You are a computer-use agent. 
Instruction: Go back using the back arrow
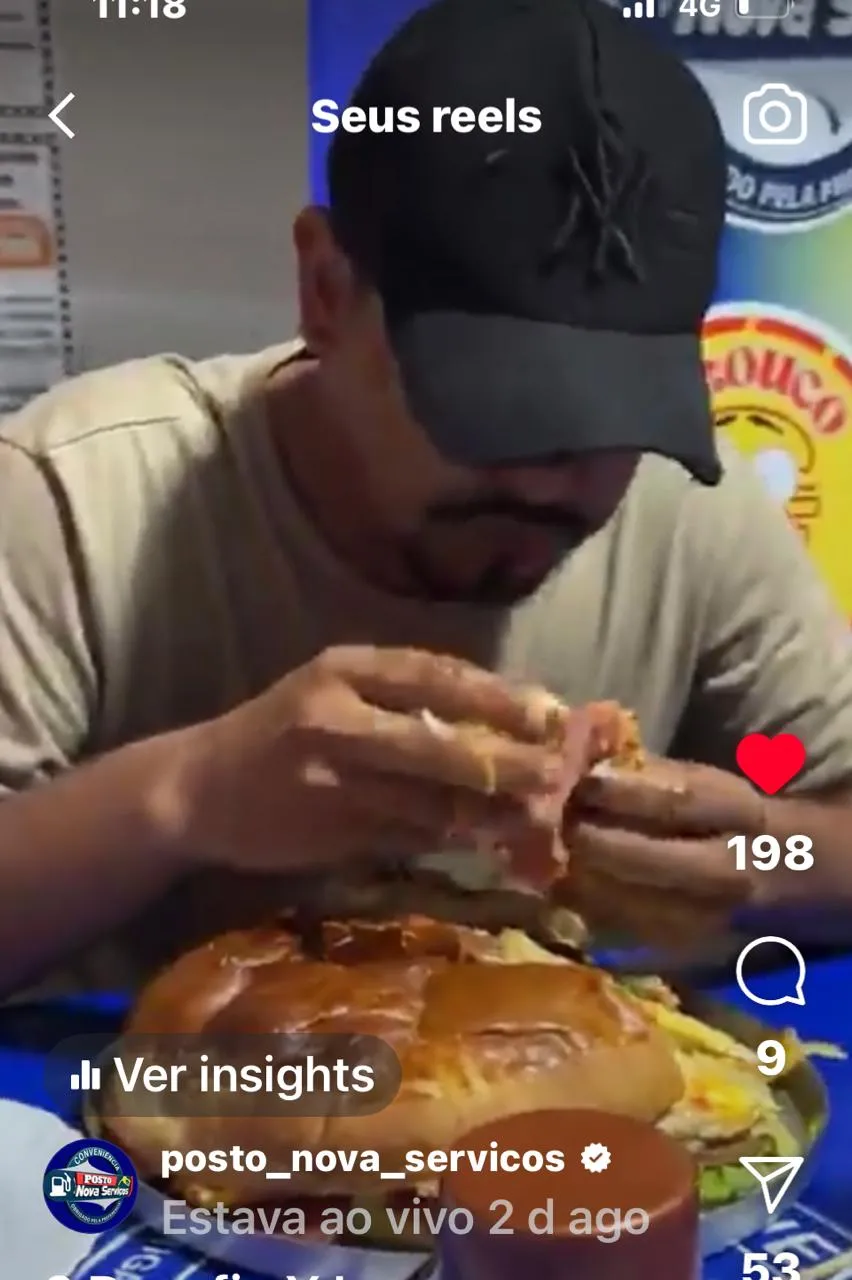click(x=62, y=116)
